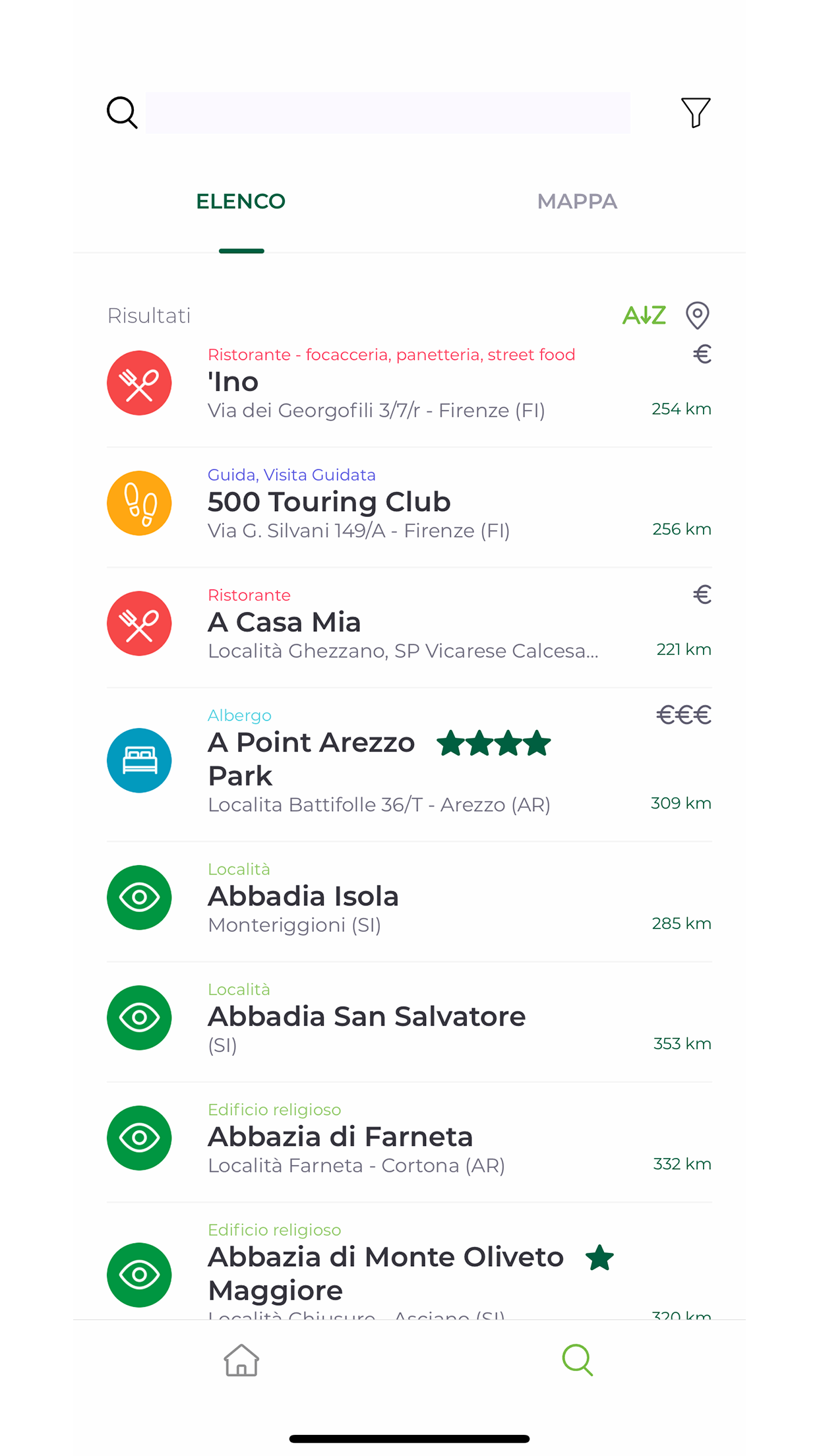This screenshot has width=819, height=1456.
Task: Tap the magnifying glass beside search field
Action: pyautogui.click(x=122, y=113)
